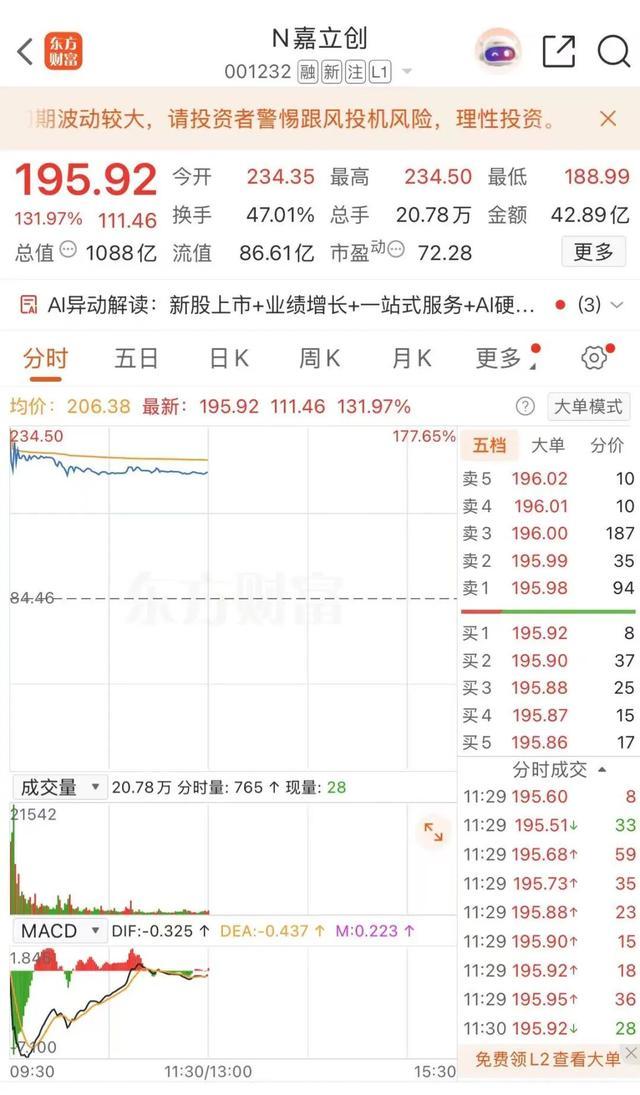Open the MACD indicator dropdown
The width and height of the screenshot is (640, 1095).
(x=60, y=931)
